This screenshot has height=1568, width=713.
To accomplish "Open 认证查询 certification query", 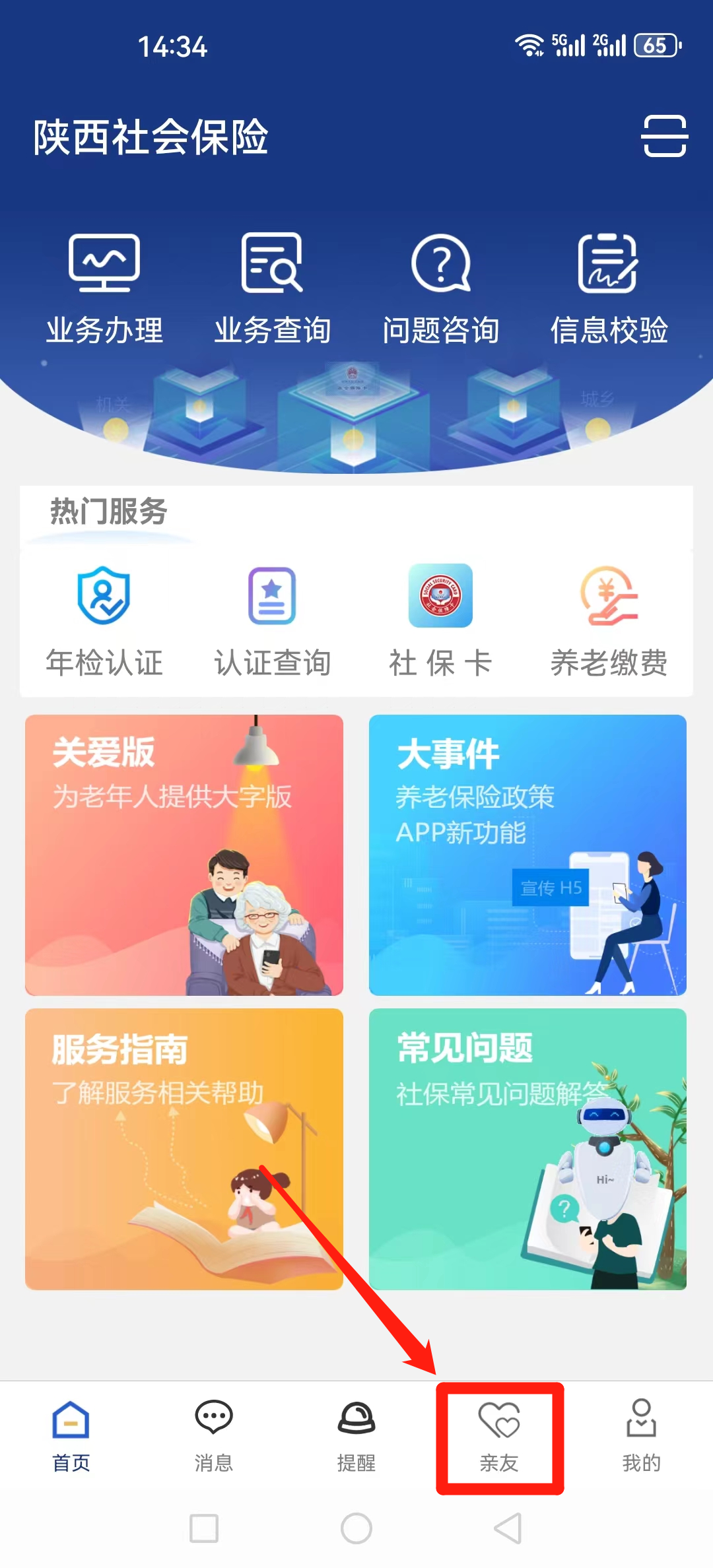I will tap(272, 622).
